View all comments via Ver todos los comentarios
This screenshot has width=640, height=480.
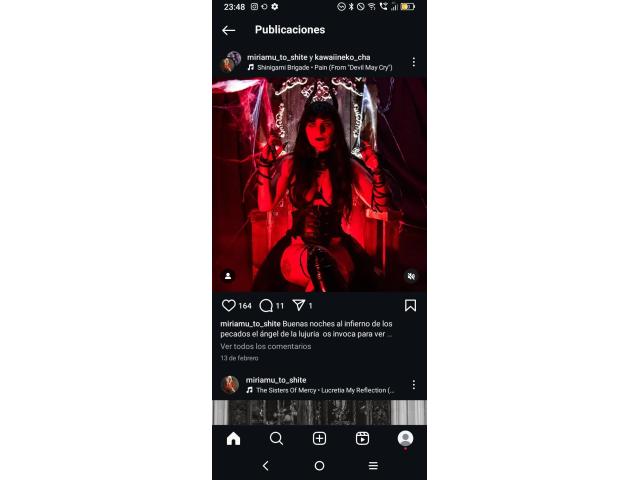click(x=265, y=346)
